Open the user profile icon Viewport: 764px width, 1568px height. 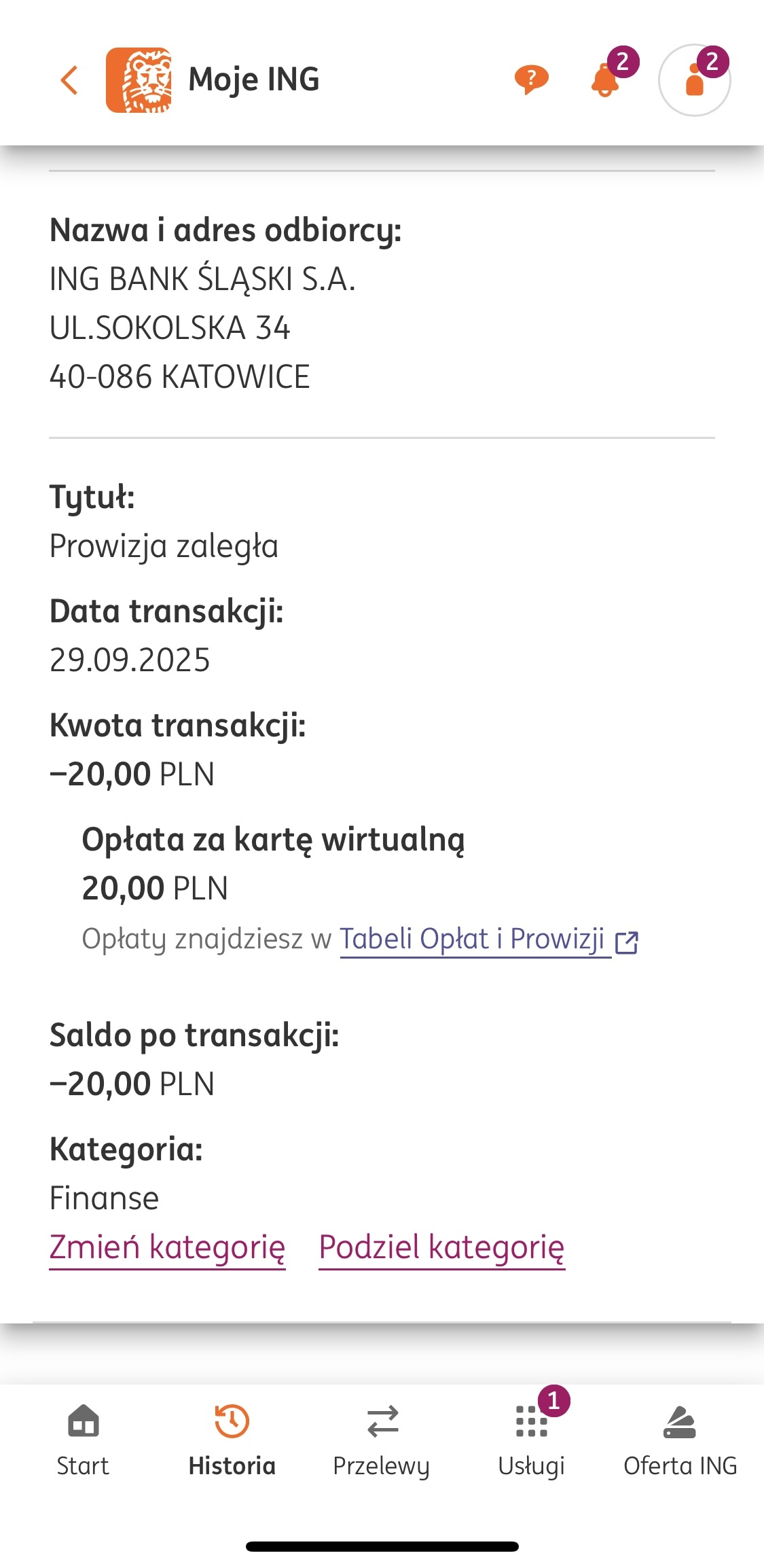point(694,80)
